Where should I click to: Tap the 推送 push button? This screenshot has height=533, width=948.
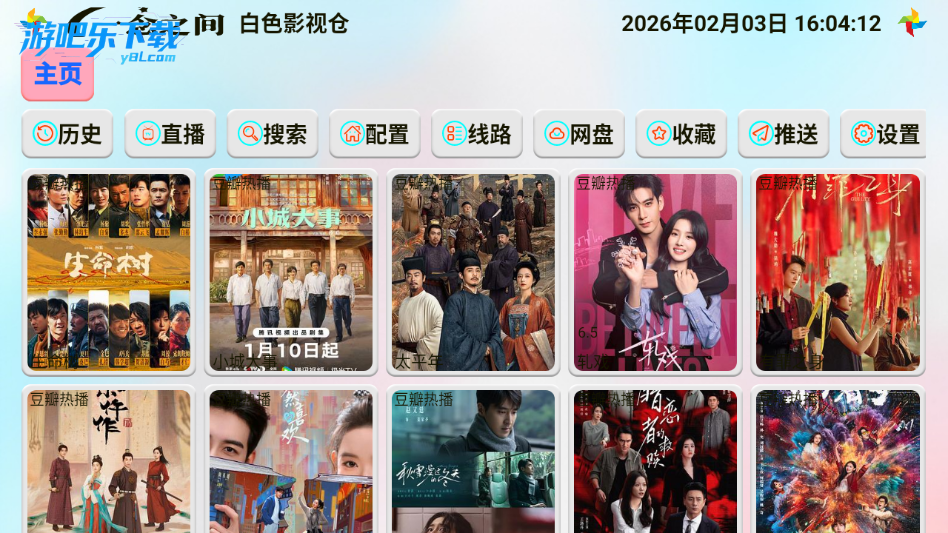coord(783,134)
